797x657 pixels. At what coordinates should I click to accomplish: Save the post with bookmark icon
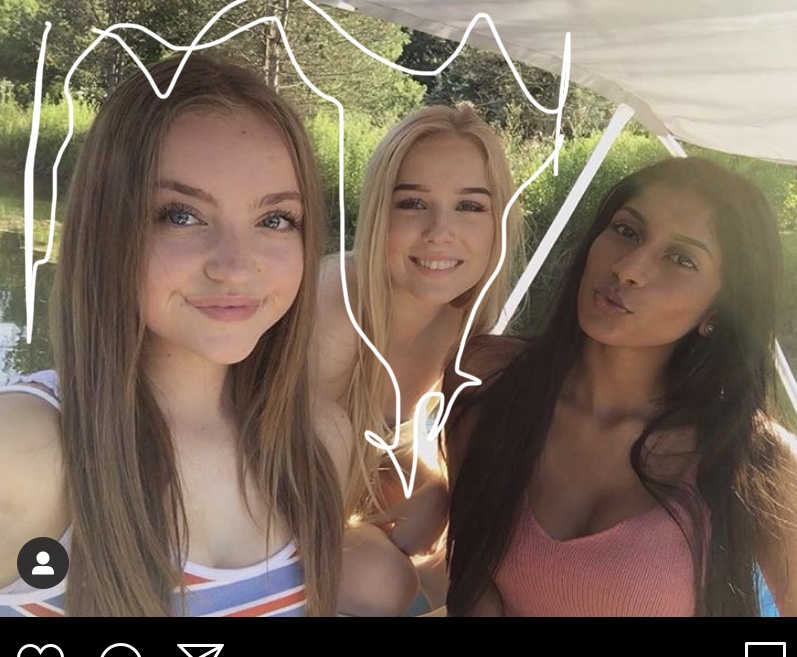pyautogui.click(x=765, y=650)
